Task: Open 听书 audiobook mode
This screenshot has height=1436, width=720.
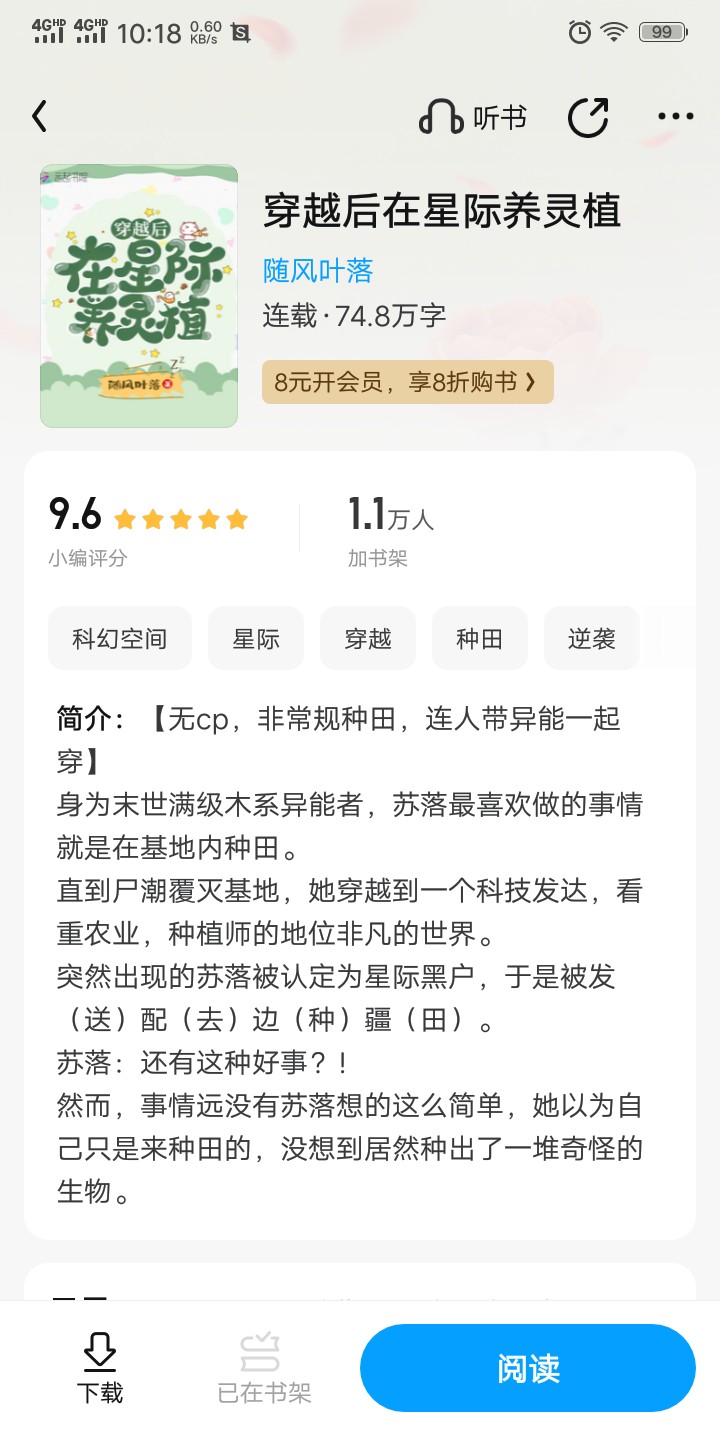Action: (473, 118)
